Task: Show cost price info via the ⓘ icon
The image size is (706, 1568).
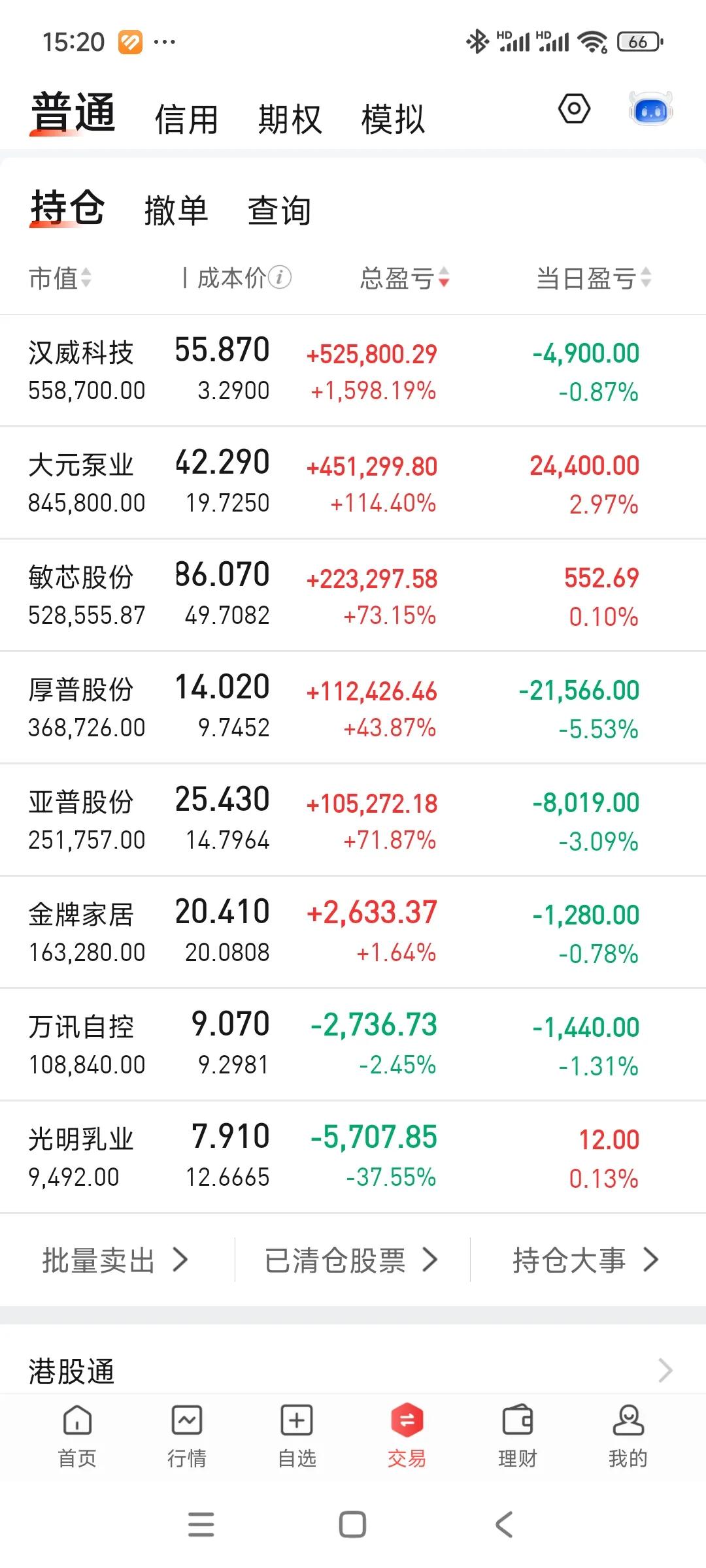Action: tap(281, 277)
